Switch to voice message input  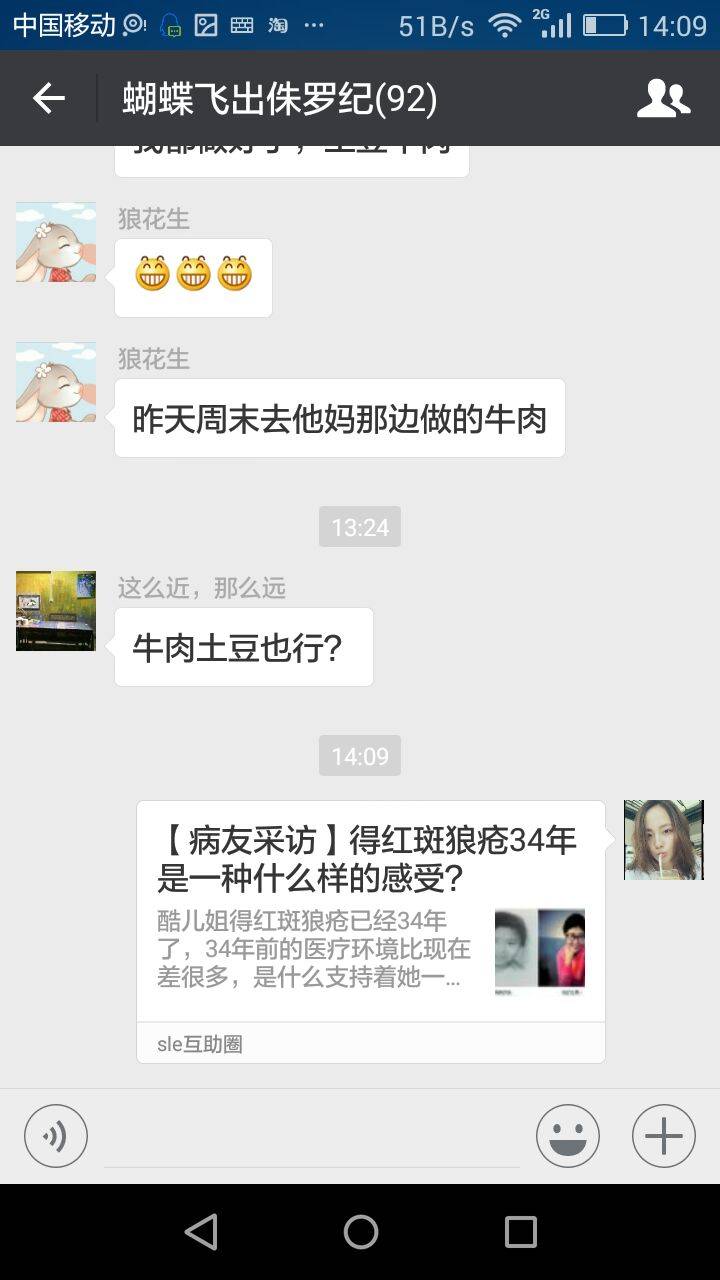56,1136
